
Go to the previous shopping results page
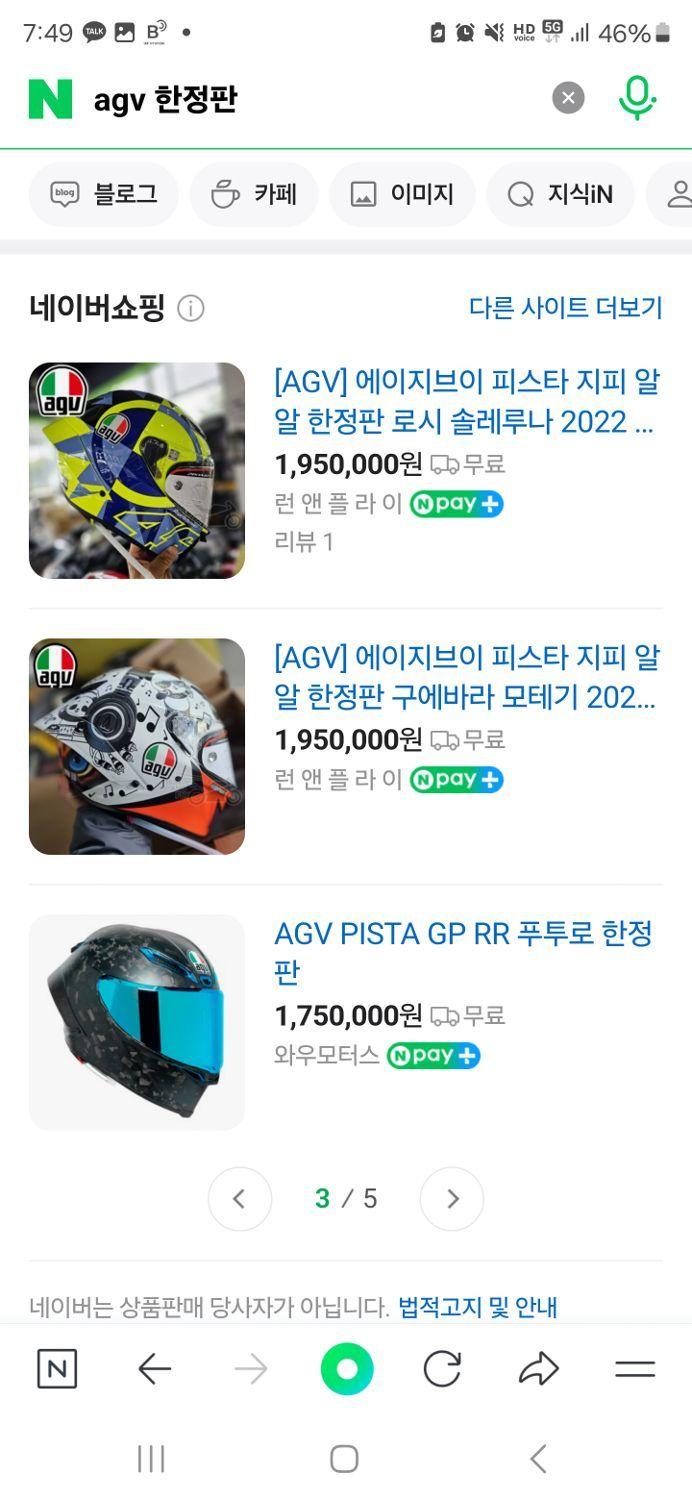point(240,1198)
